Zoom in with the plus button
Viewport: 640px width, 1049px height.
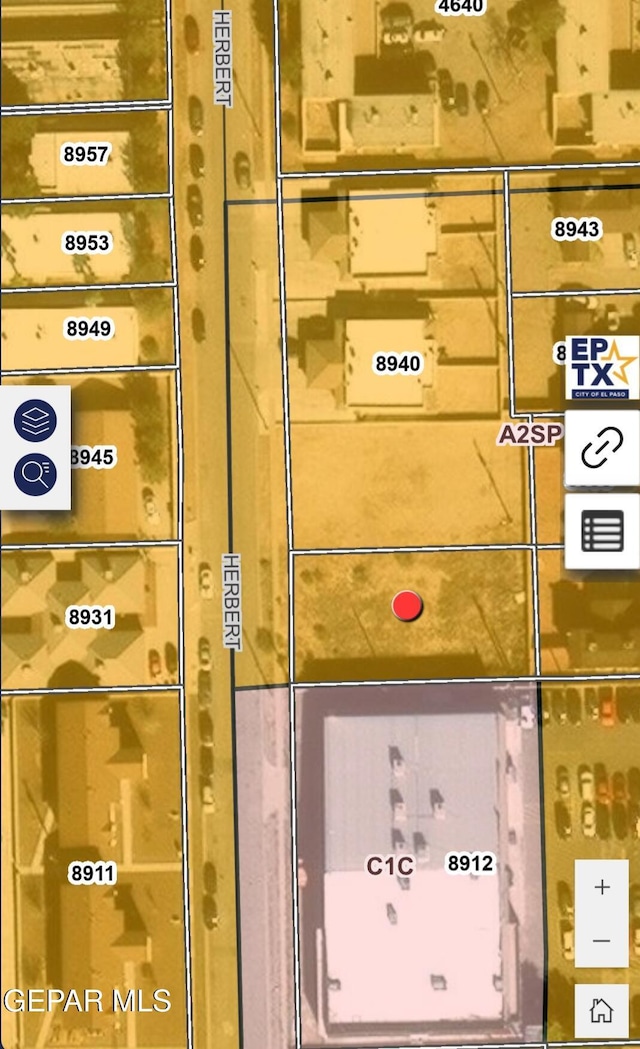(x=602, y=888)
